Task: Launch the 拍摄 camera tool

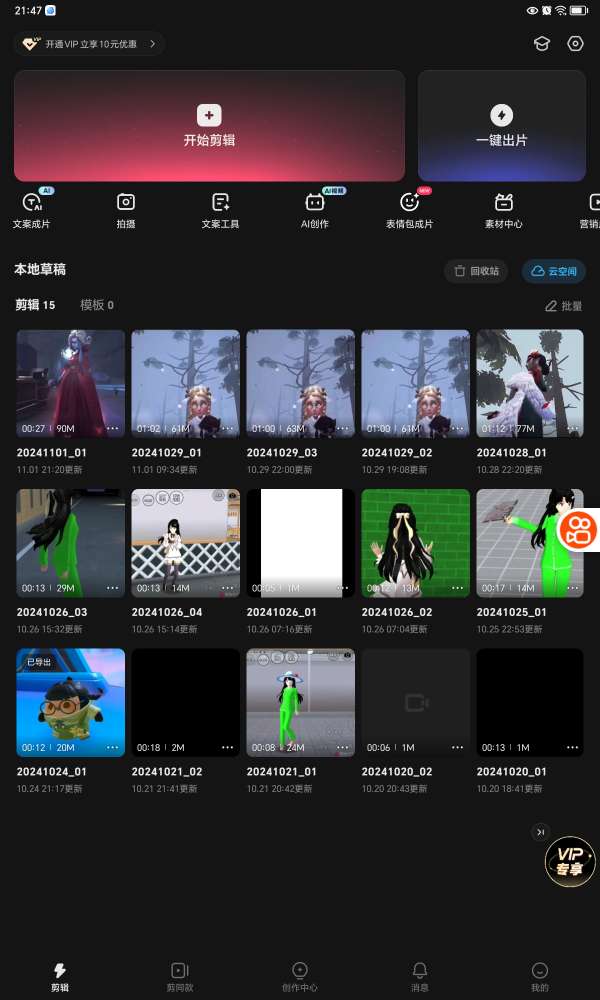Action: pos(126,210)
